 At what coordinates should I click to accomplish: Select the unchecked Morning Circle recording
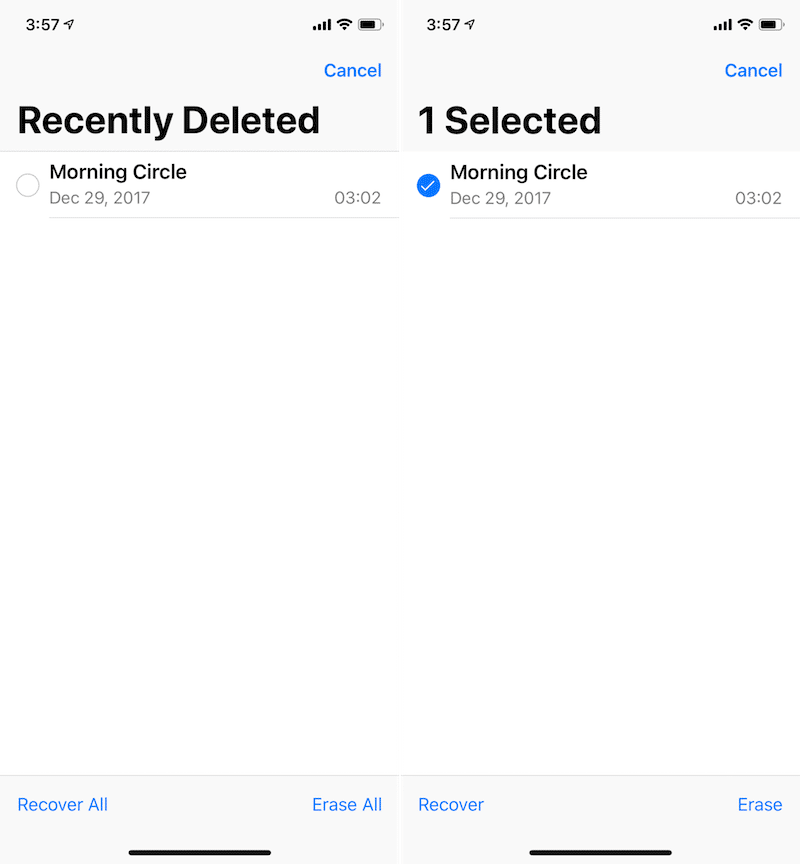[x=28, y=185]
